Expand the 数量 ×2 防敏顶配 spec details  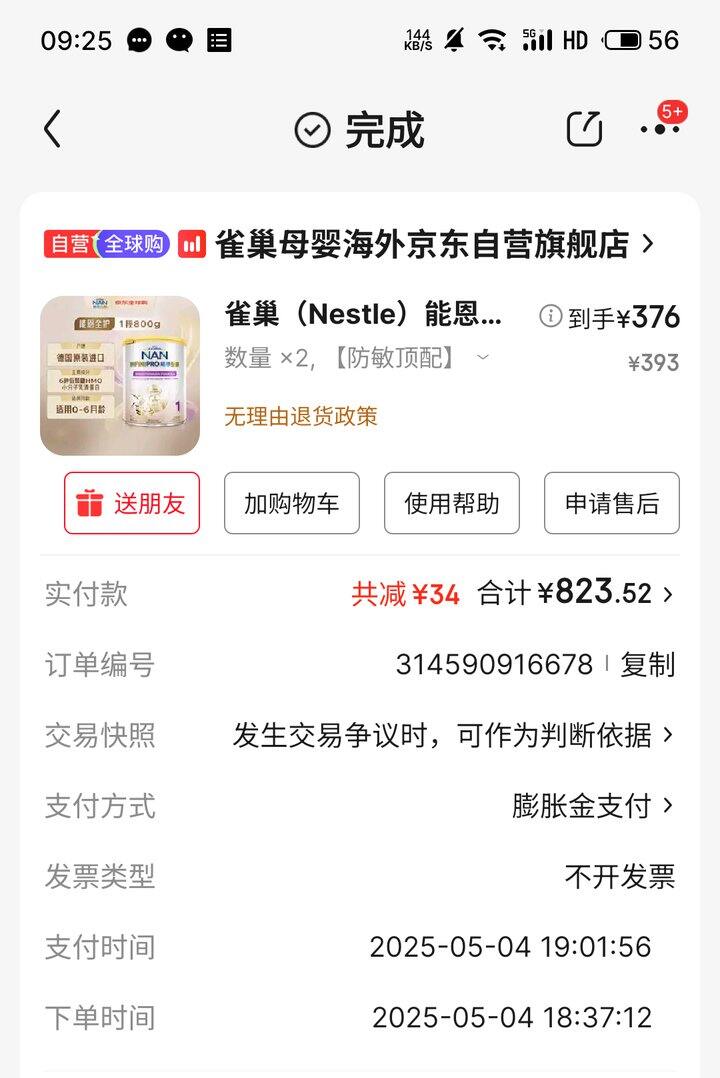482,358
